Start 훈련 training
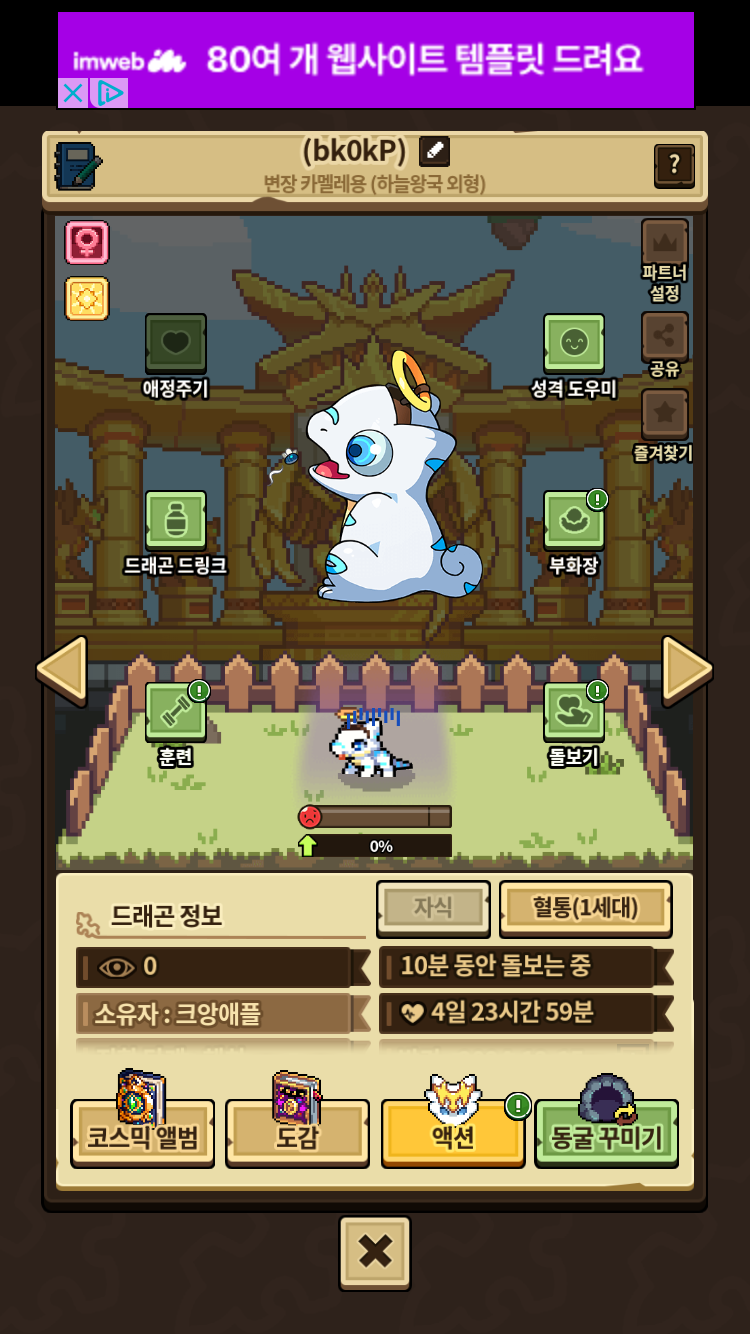Screen dimensions: 750x1334 point(176,712)
